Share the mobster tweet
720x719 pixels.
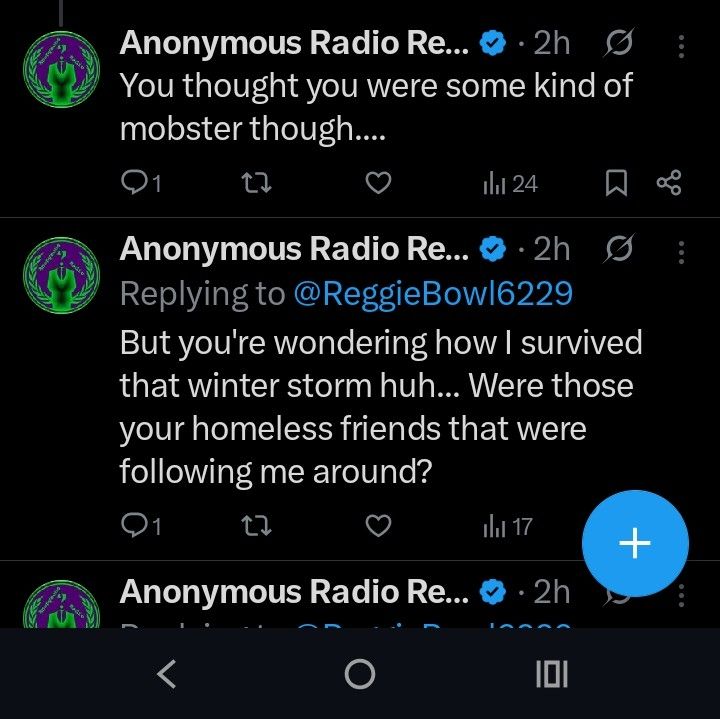coord(668,183)
